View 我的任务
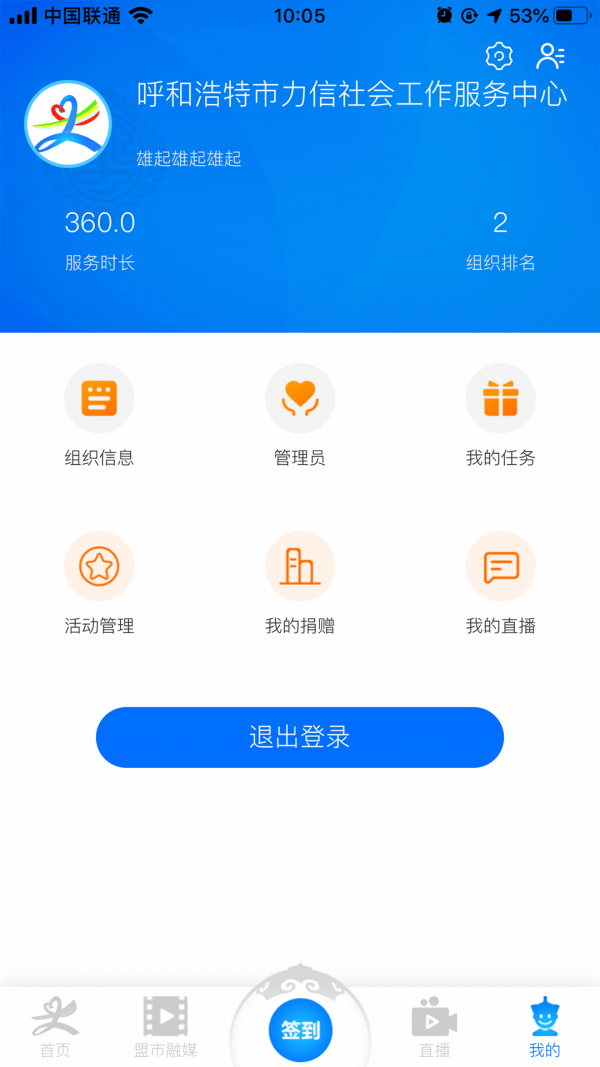The height and width of the screenshot is (1067, 600). pos(501,398)
